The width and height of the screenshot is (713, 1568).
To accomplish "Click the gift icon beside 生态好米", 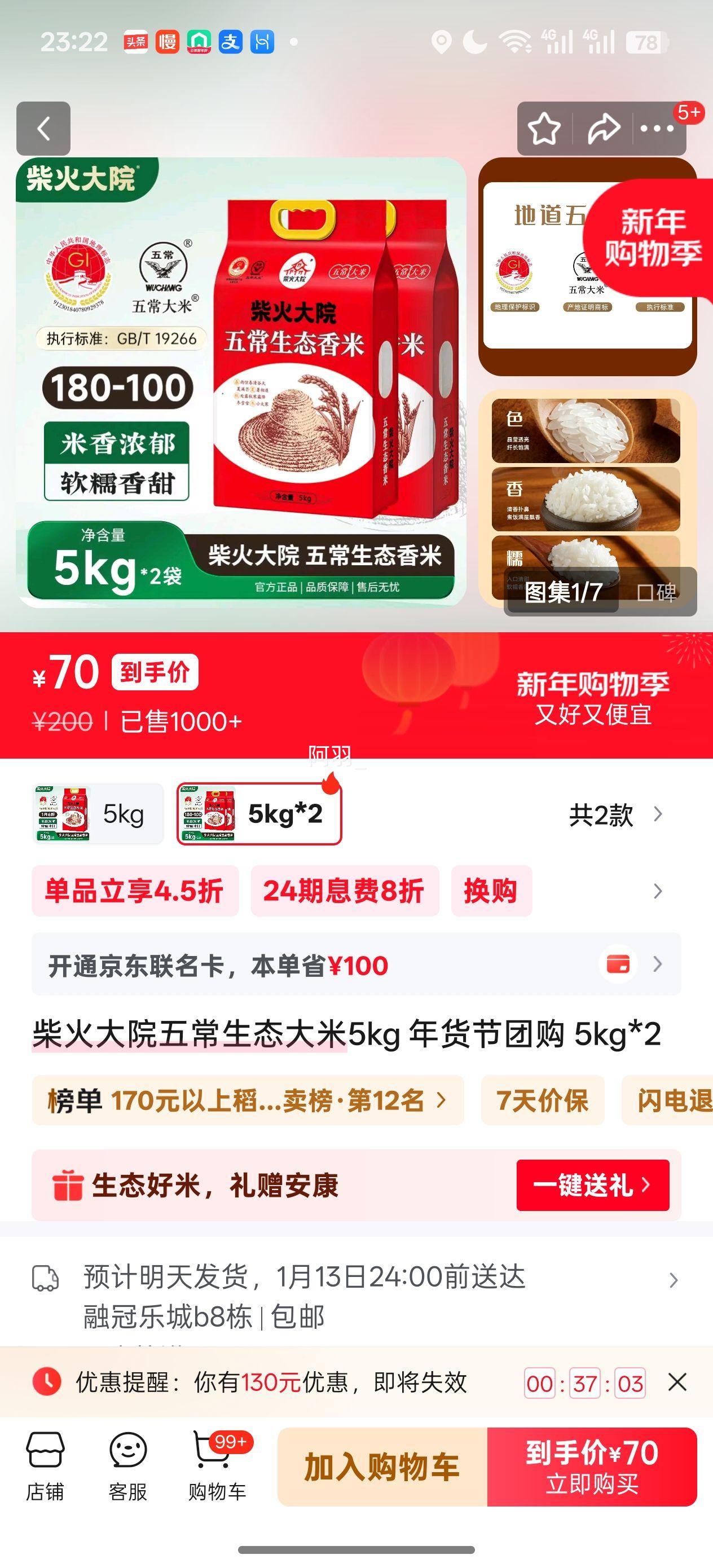I will click(x=67, y=1184).
